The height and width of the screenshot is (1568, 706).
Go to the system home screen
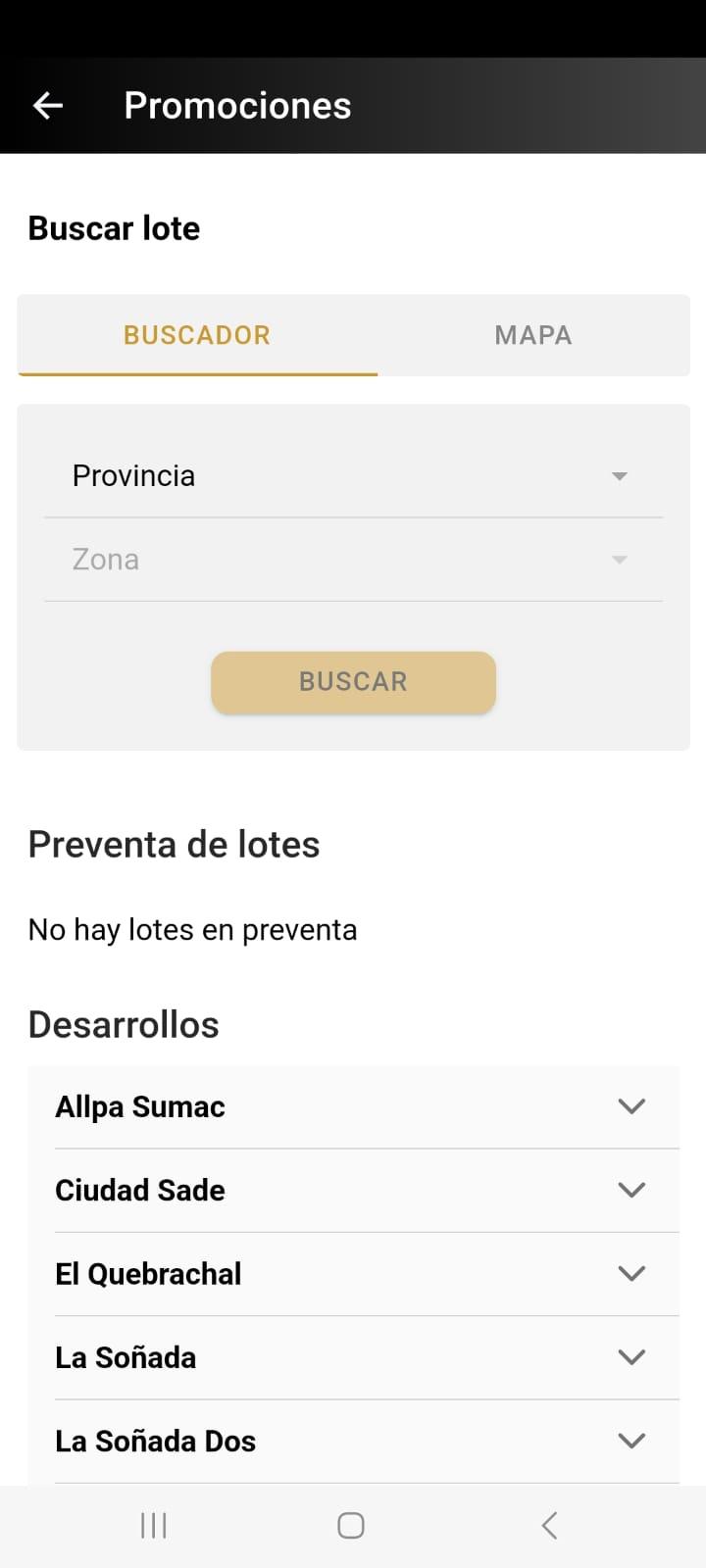coord(351,1526)
